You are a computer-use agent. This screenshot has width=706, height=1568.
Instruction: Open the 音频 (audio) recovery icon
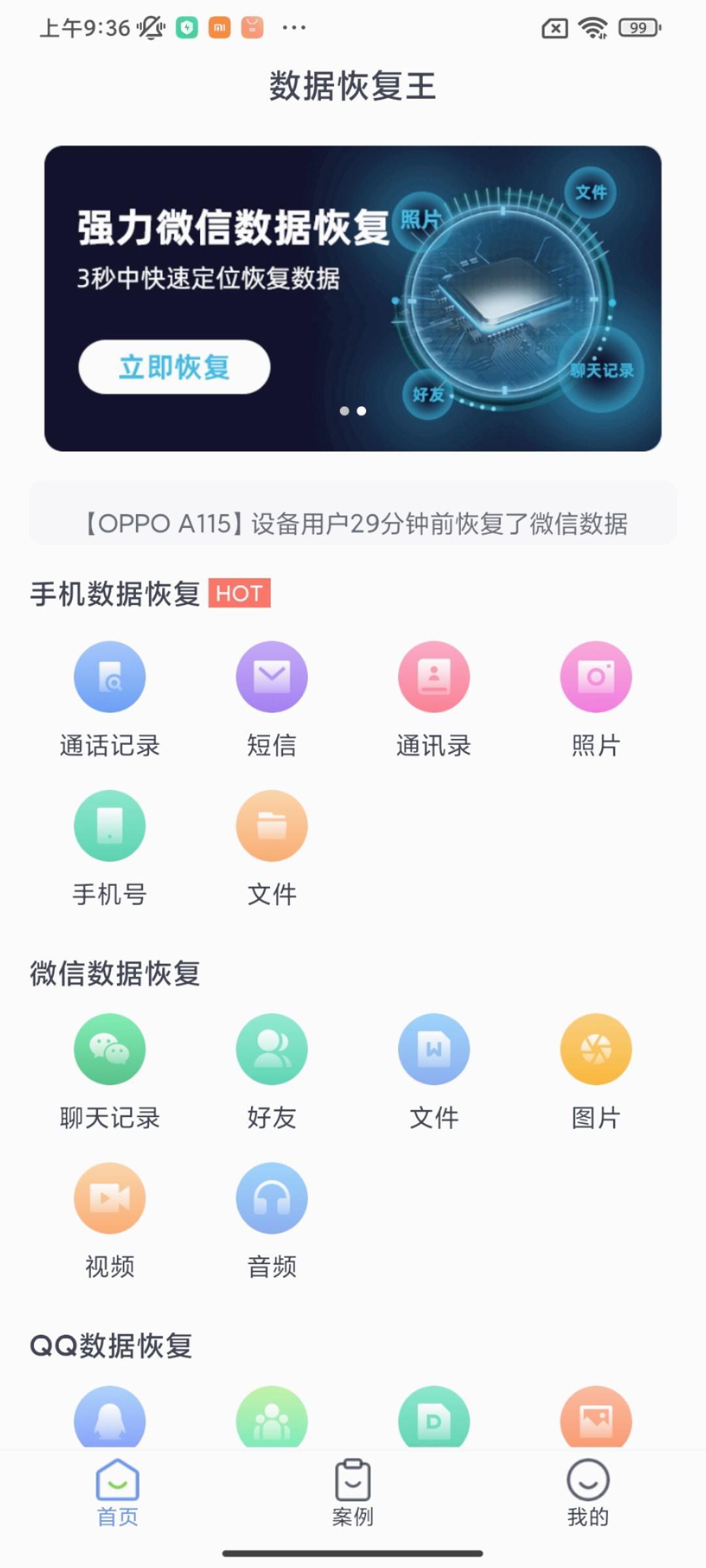(272, 1198)
